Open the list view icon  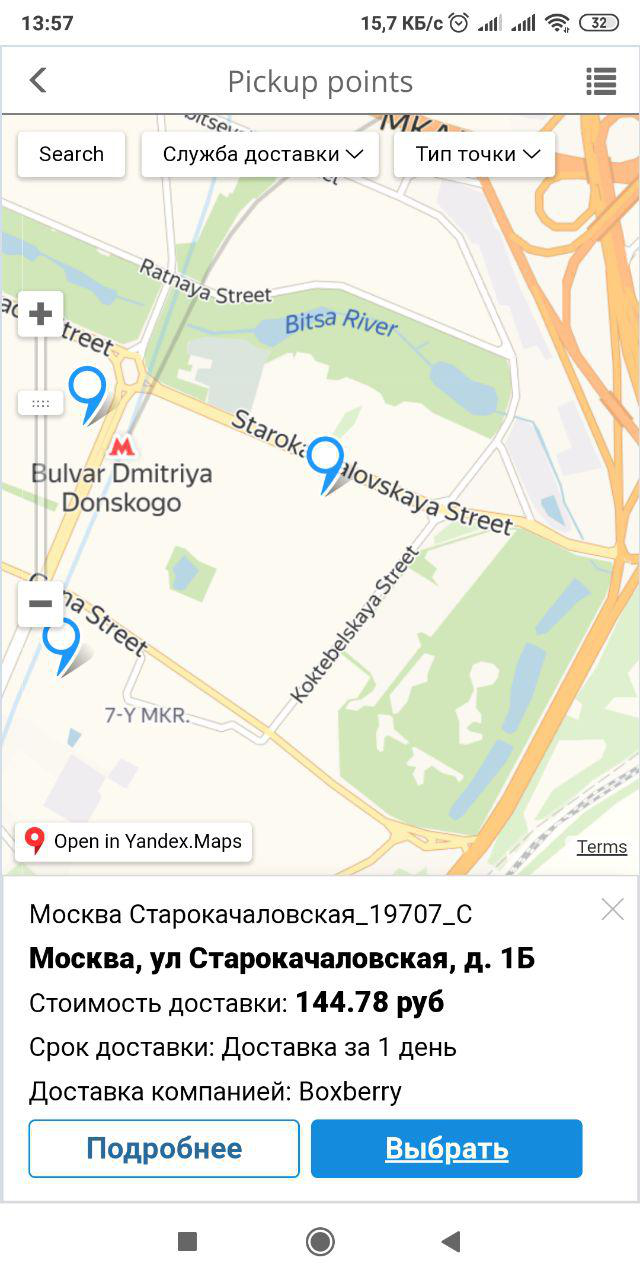601,81
